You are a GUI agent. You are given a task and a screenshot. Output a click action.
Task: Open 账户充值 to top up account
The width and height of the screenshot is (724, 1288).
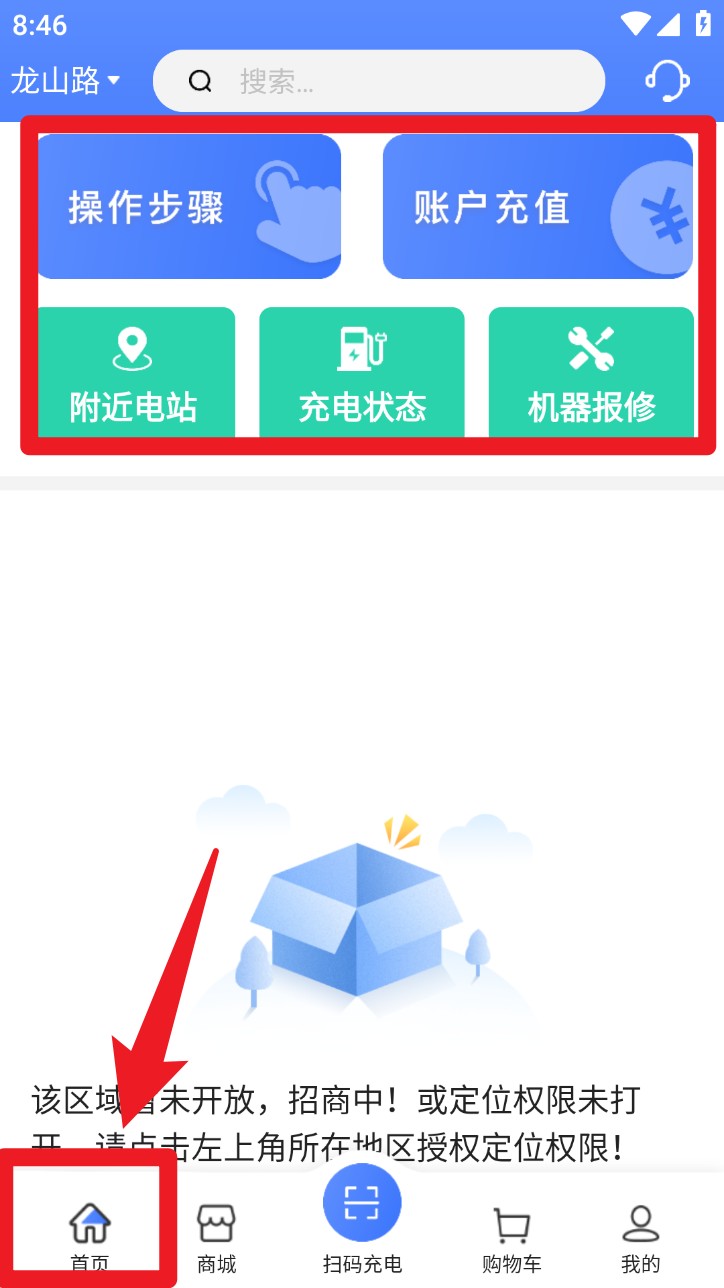click(x=537, y=207)
